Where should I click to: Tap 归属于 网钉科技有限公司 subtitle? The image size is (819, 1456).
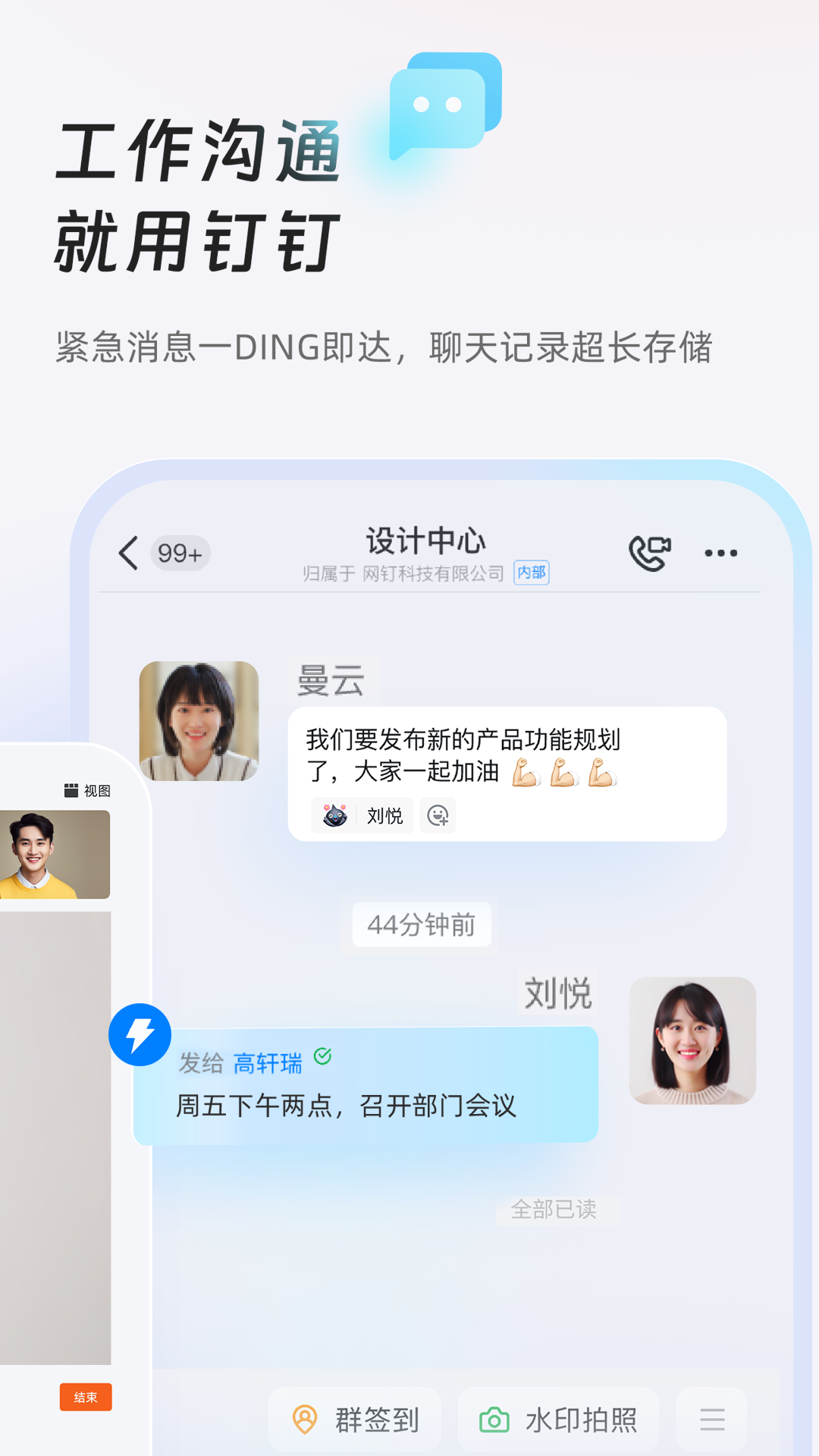pyautogui.click(x=403, y=574)
